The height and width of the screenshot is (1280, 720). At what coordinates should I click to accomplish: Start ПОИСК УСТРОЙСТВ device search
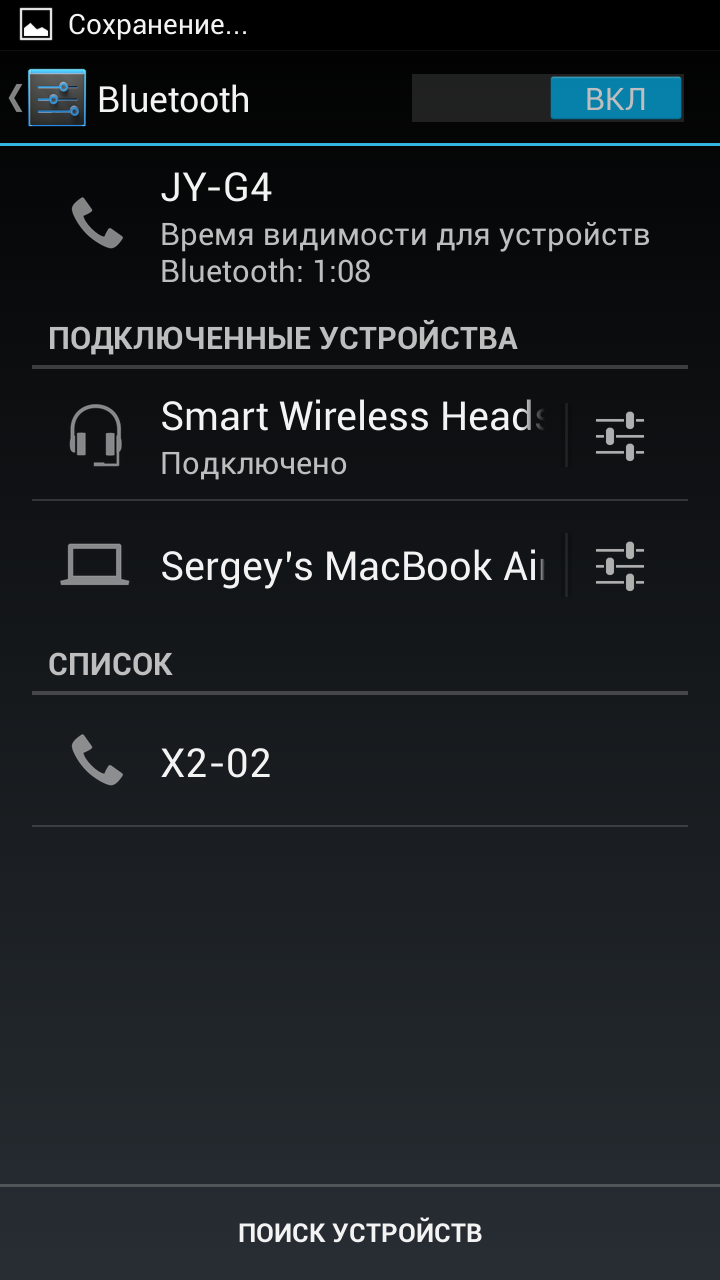360,1233
